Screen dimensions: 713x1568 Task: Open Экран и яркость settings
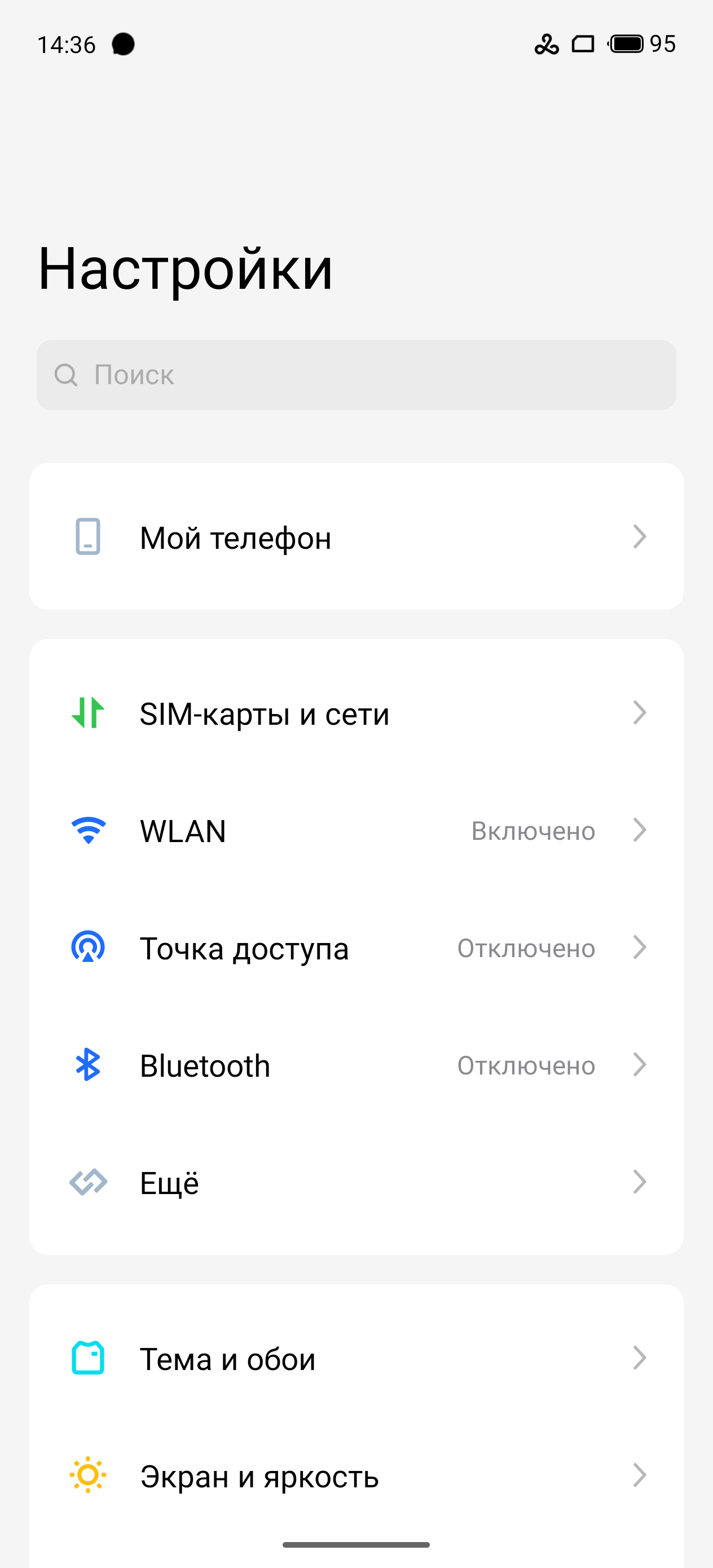point(356,1476)
